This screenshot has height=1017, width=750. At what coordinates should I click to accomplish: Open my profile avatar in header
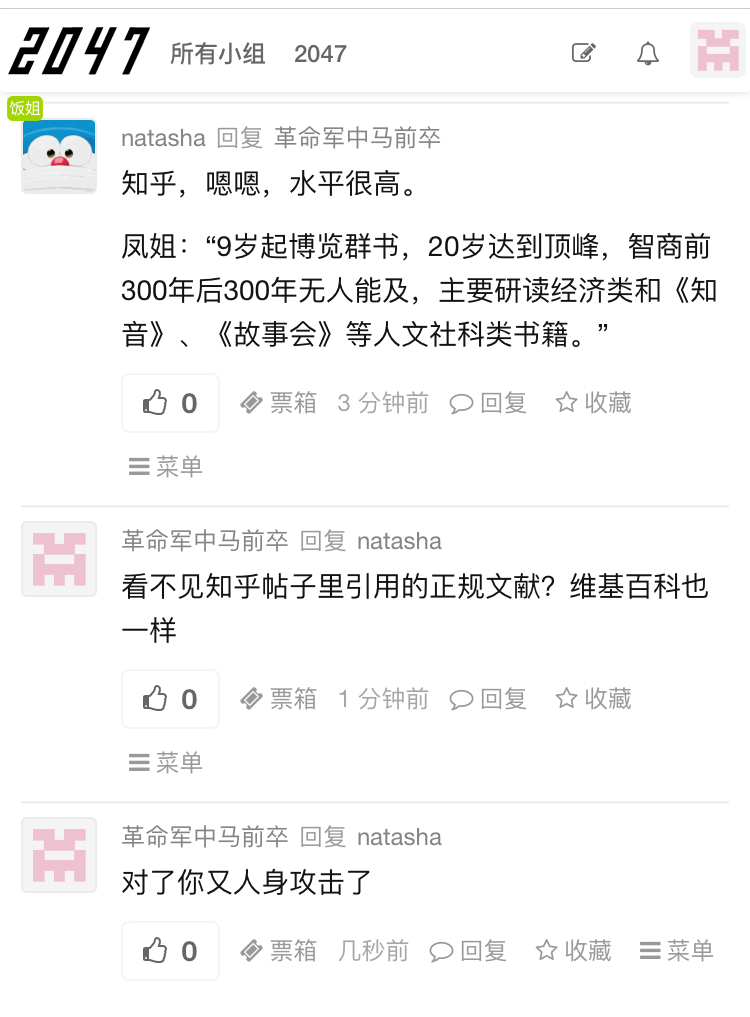718,51
